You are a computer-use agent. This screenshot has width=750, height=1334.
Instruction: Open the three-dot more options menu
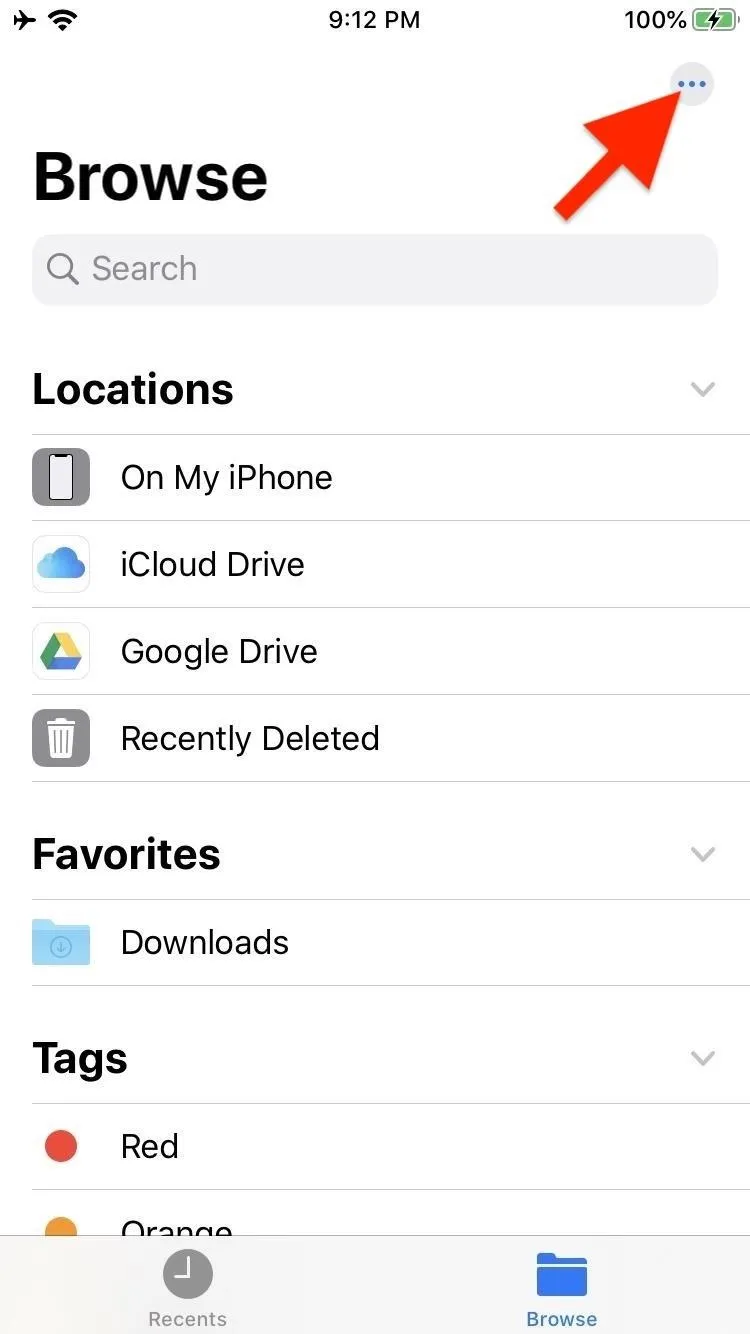[x=692, y=85]
